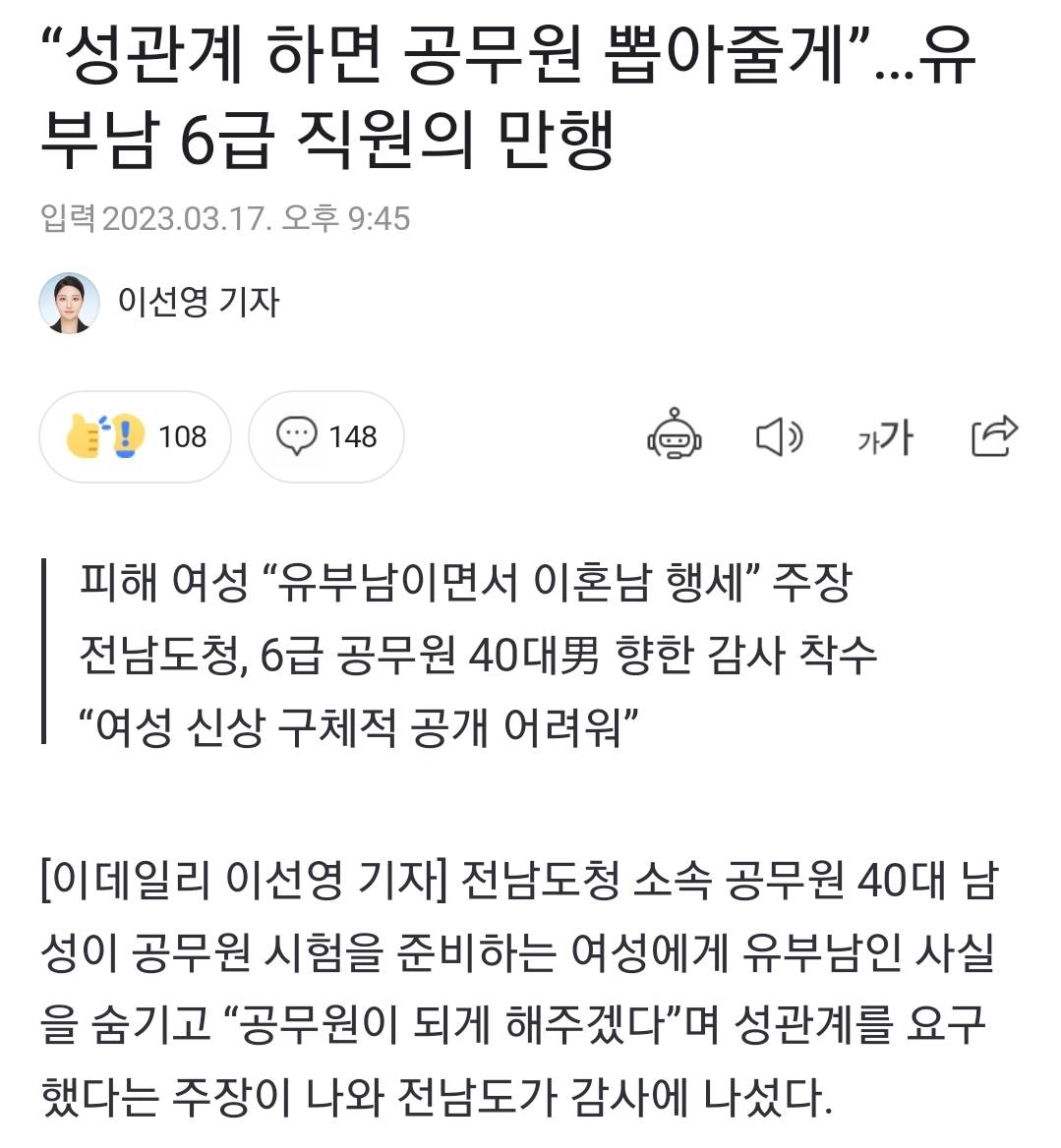This screenshot has width=1061, height=1148.
Task: Open the 148 comments
Action: [x=326, y=436]
